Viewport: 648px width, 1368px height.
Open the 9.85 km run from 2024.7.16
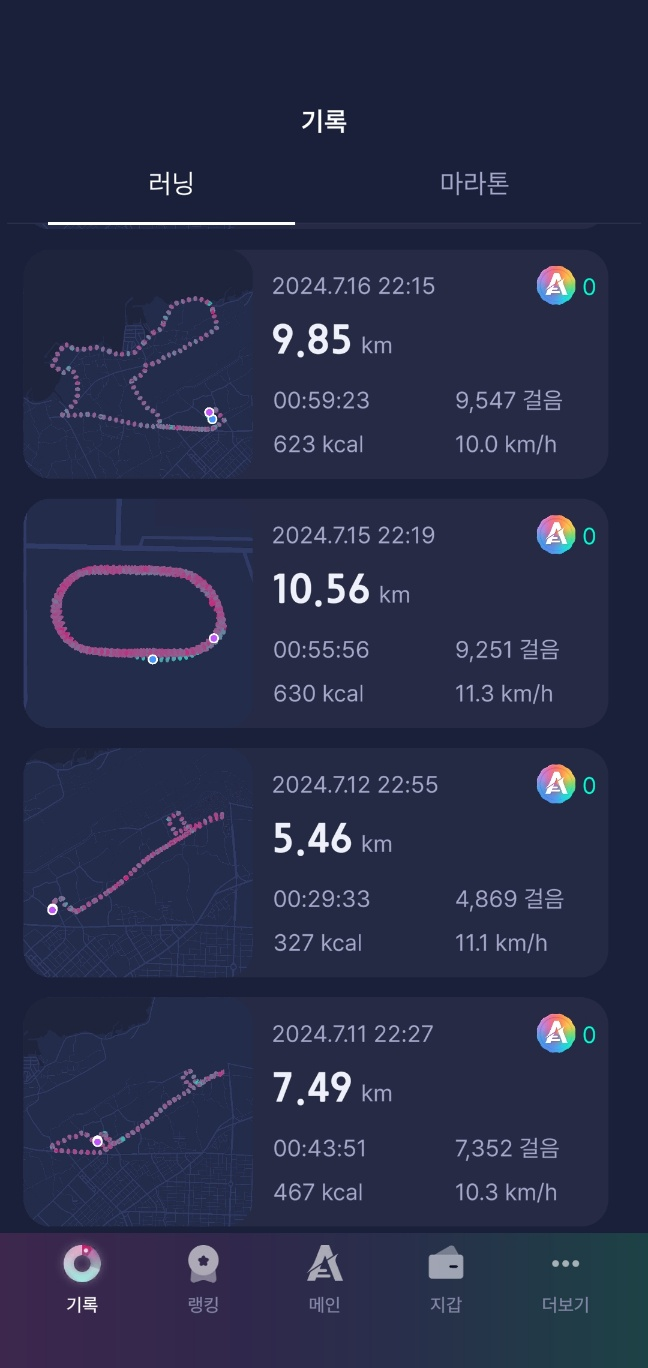(316, 364)
